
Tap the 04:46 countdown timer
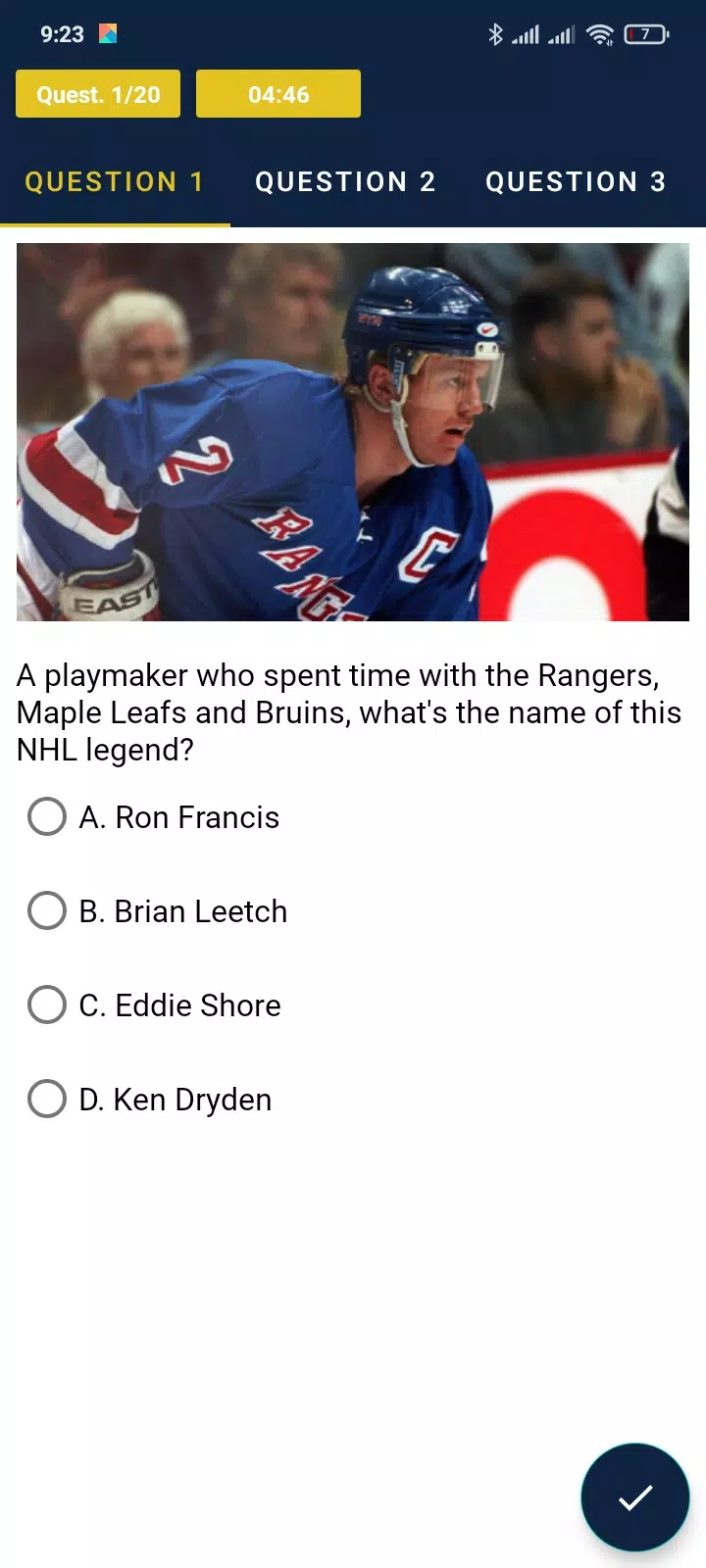coord(278,94)
